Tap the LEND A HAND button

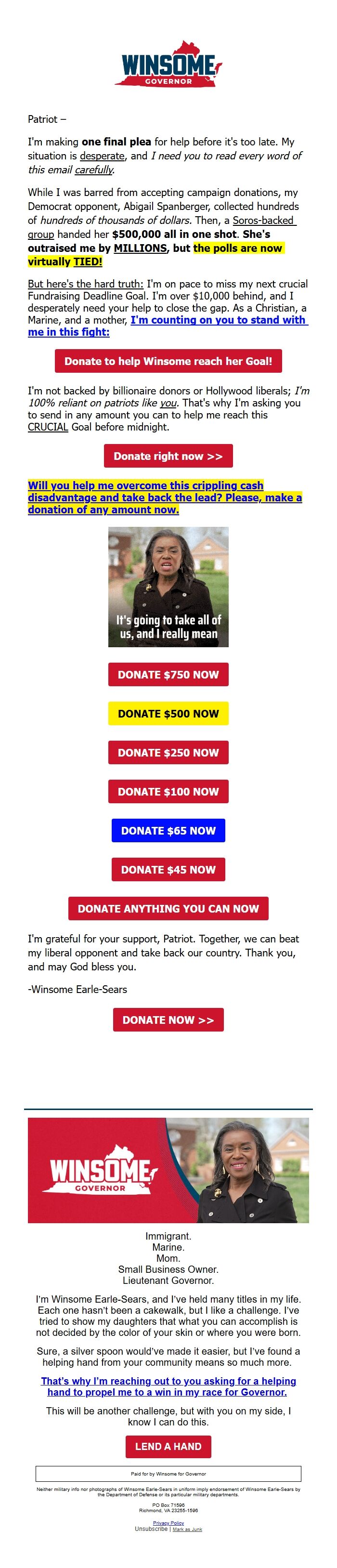coord(168,1446)
